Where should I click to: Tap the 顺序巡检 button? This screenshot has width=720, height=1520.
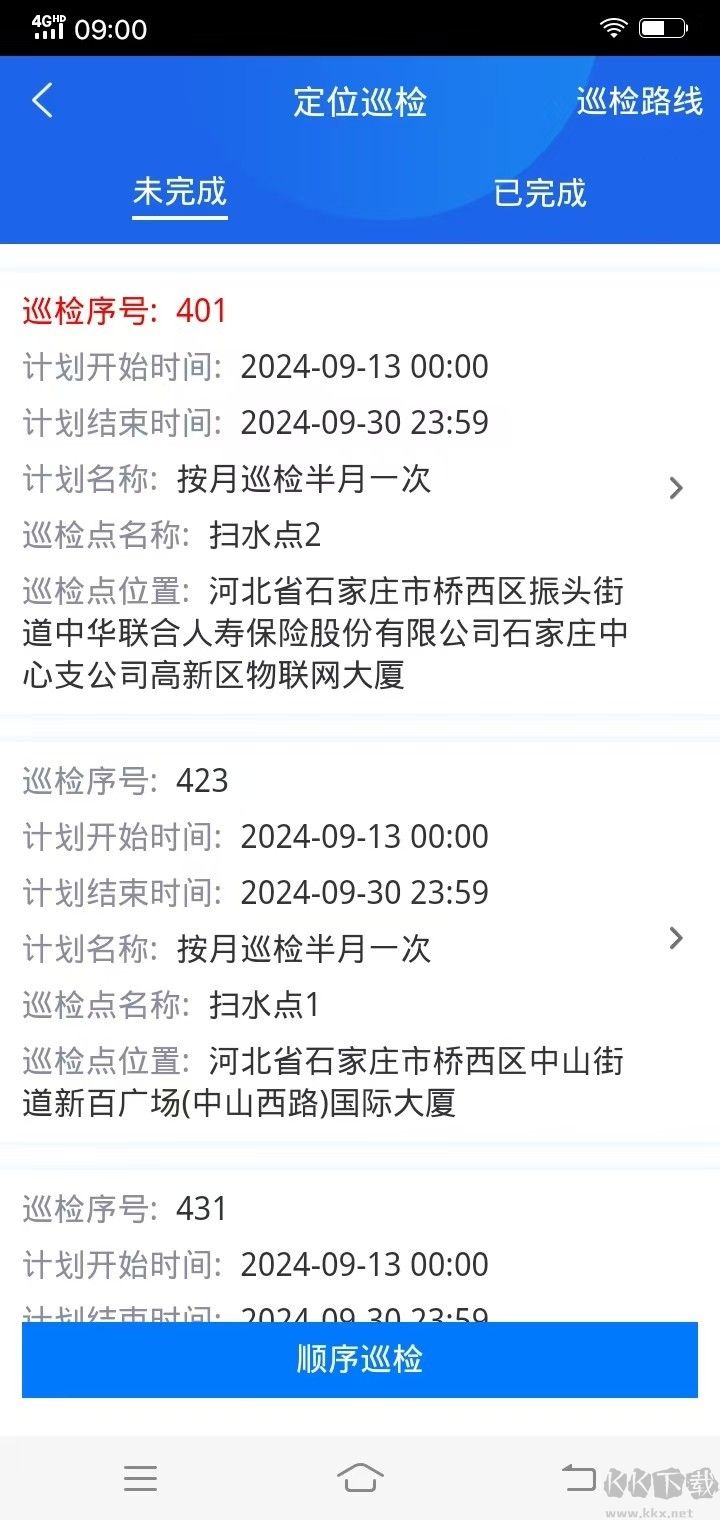pos(360,1360)
